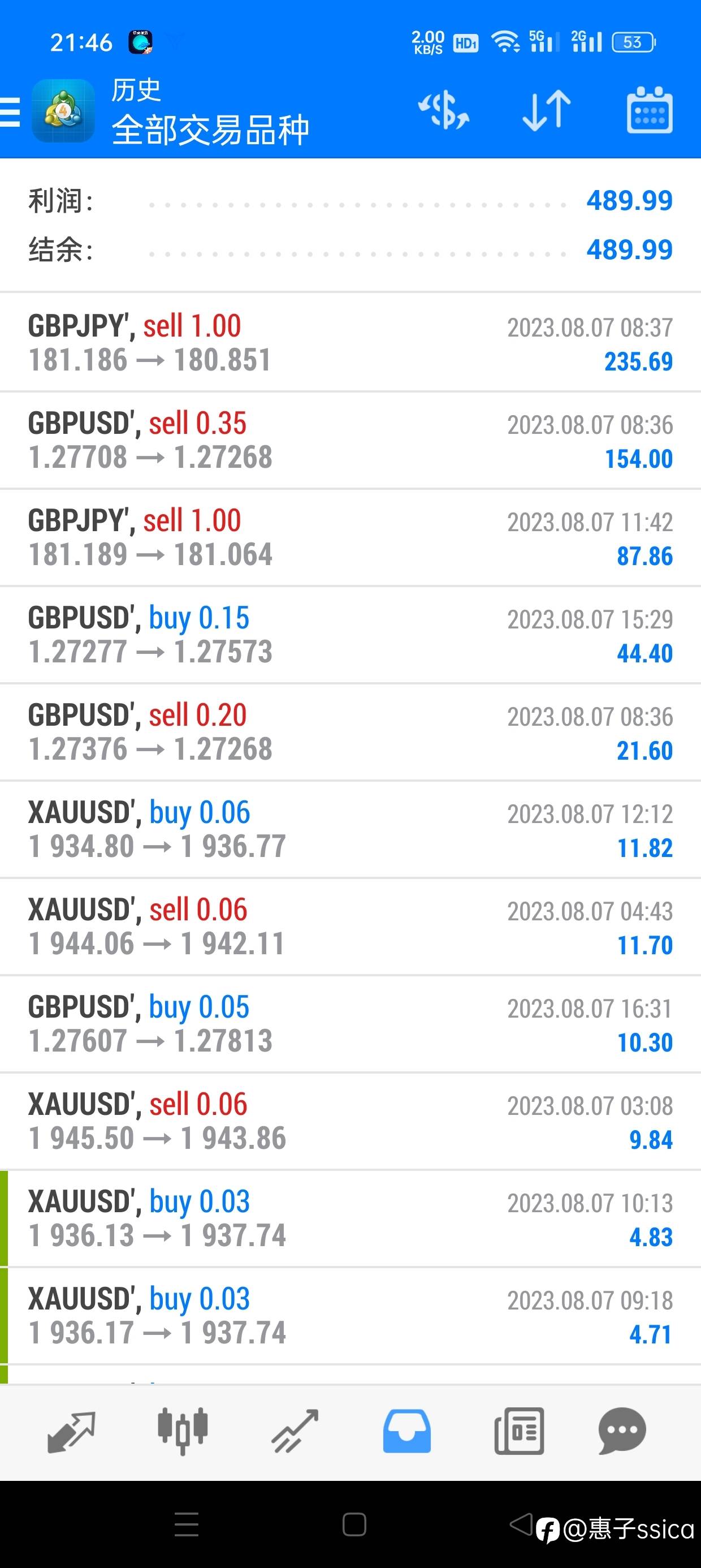701x1568 pixels.
Task: Open GBPJPY sell 1.00 trade with 235.69 profit
Action: point(350,343)
